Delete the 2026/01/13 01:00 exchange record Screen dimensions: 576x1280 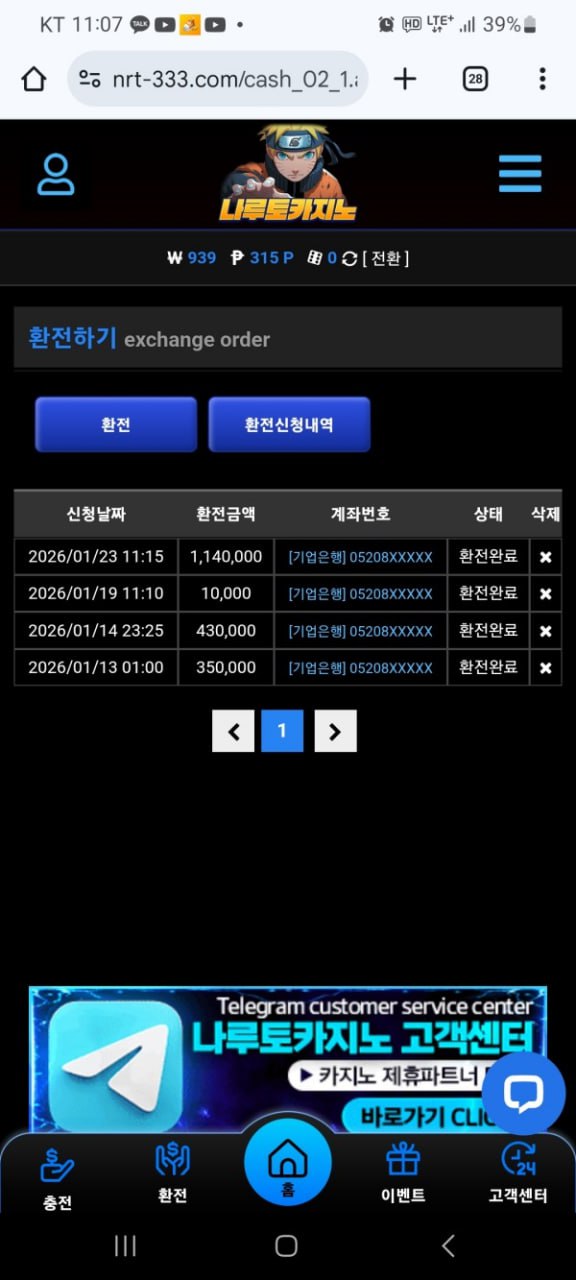coord(545,668)
